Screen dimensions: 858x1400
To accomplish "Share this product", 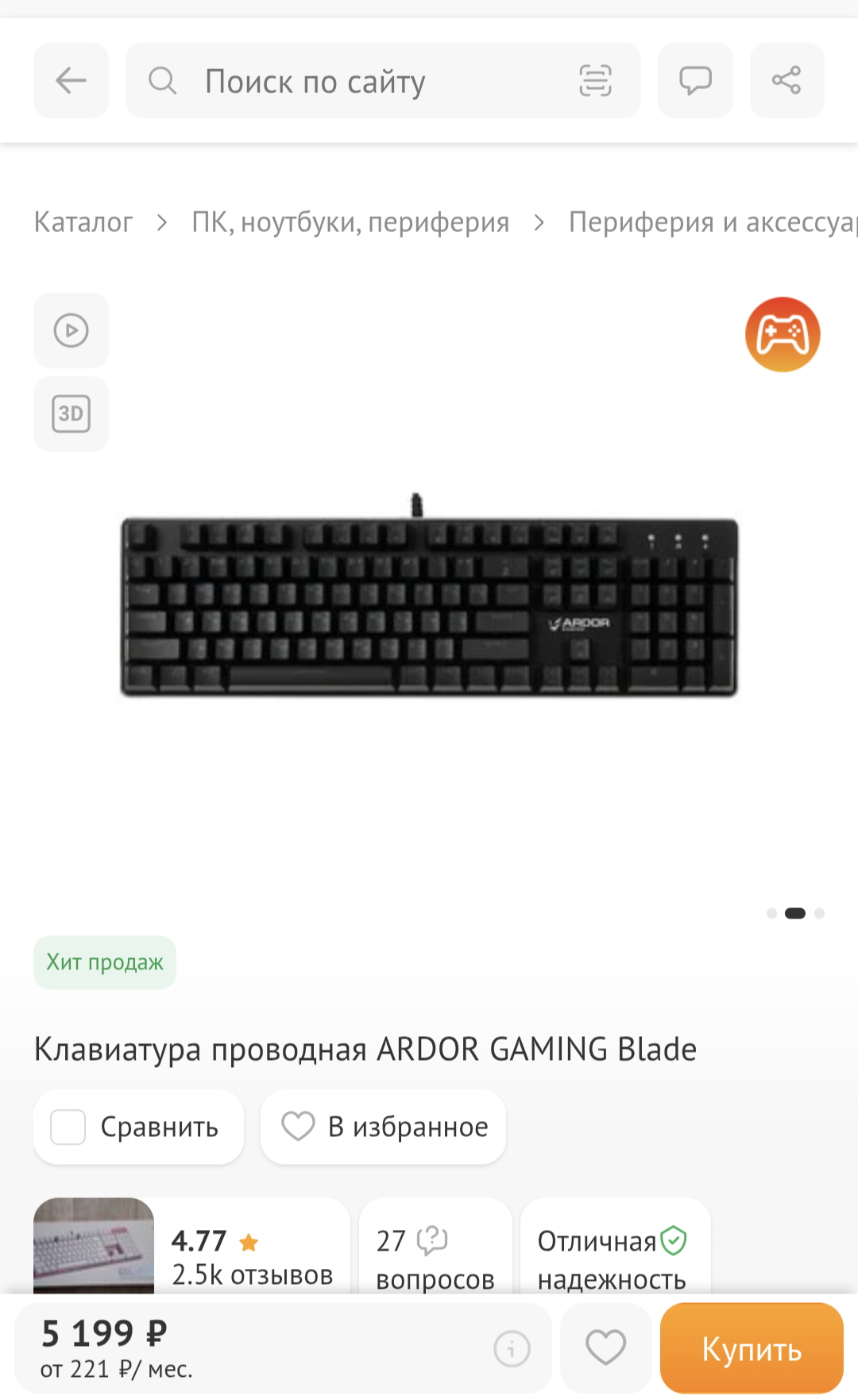I will (x=786, y=80).
